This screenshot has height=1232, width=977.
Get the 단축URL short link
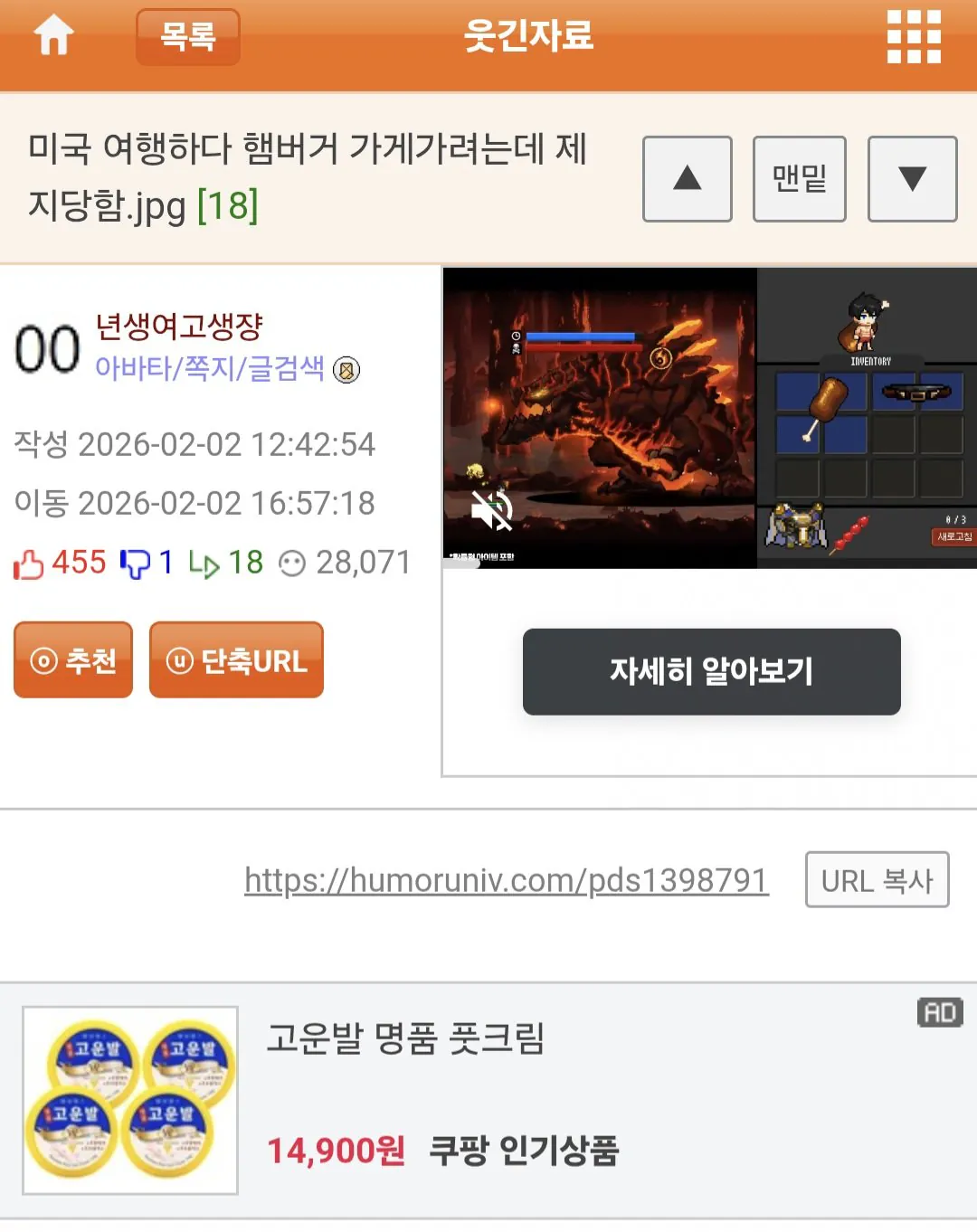click(236, 660)
